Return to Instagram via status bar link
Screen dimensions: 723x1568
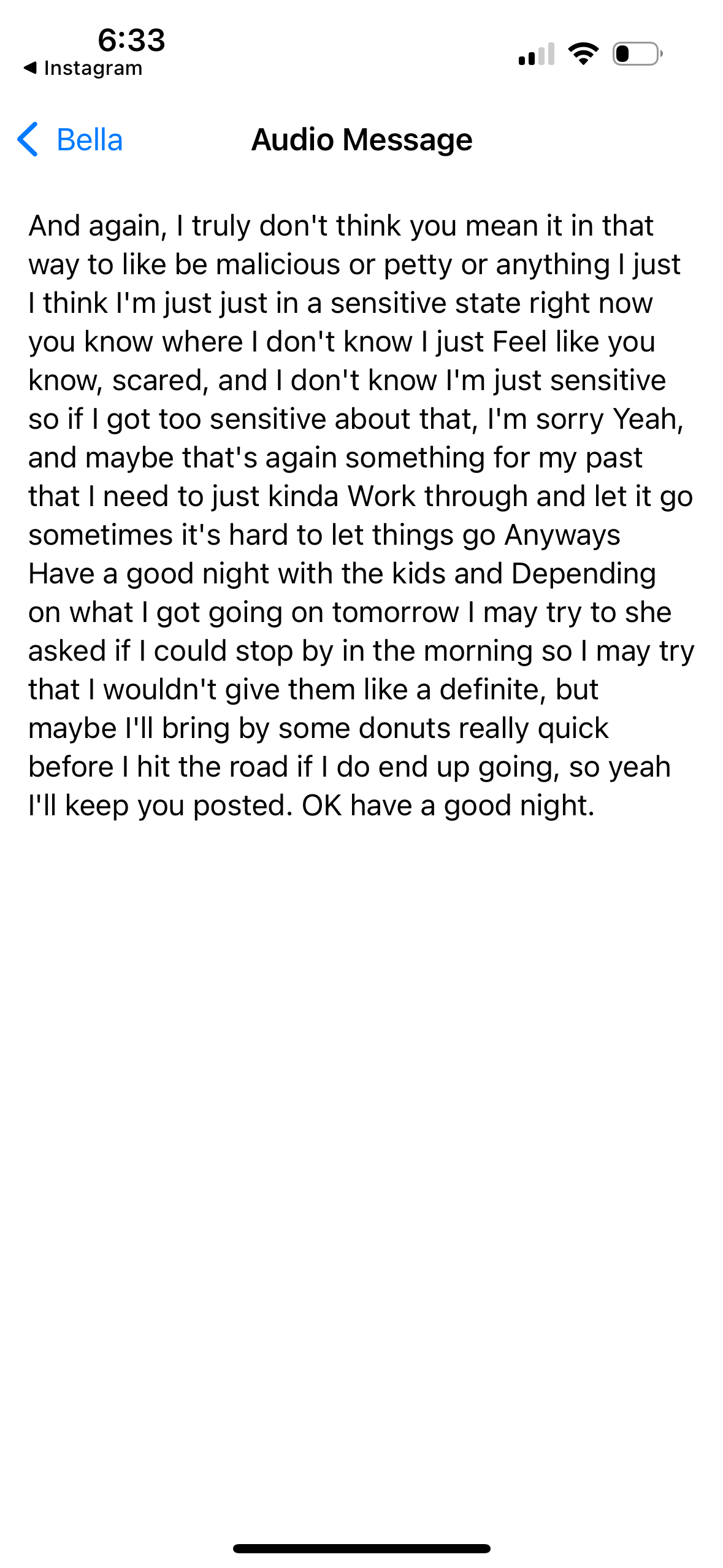83,68
